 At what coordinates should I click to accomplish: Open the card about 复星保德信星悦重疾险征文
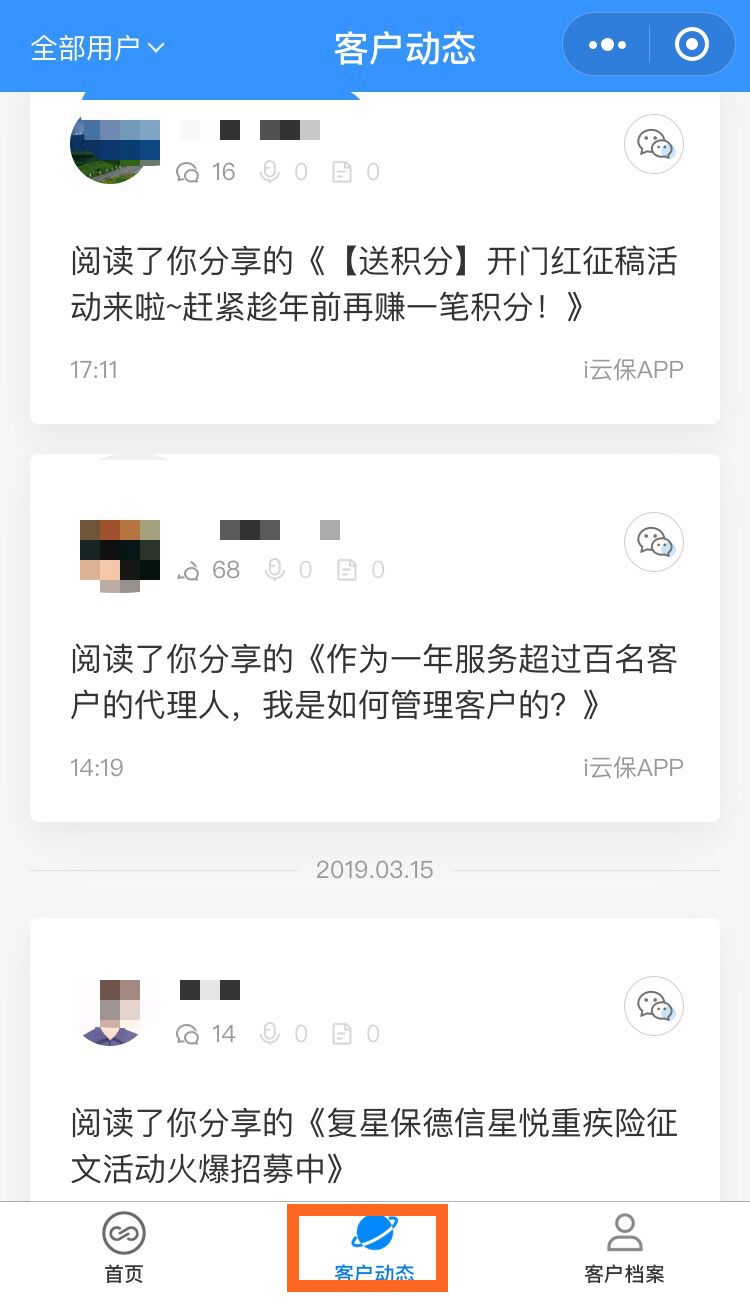pos(374,1145)
